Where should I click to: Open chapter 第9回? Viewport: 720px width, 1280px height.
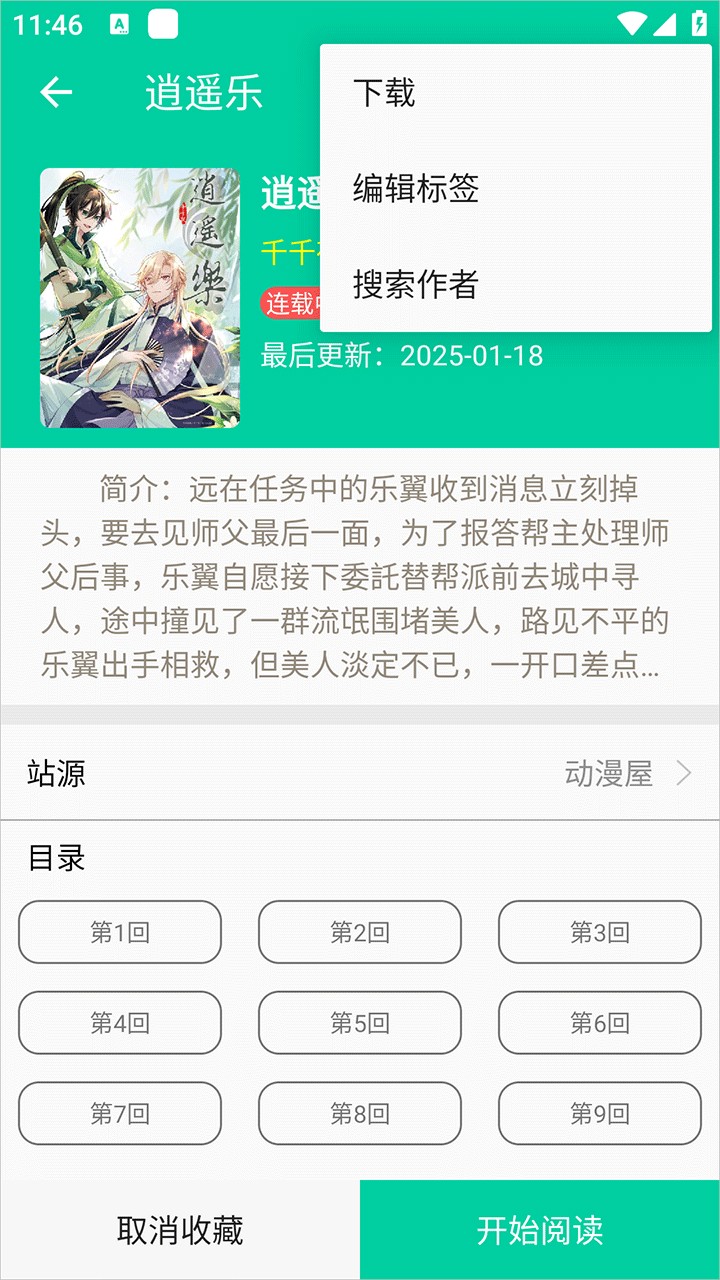click(600, 1113)
